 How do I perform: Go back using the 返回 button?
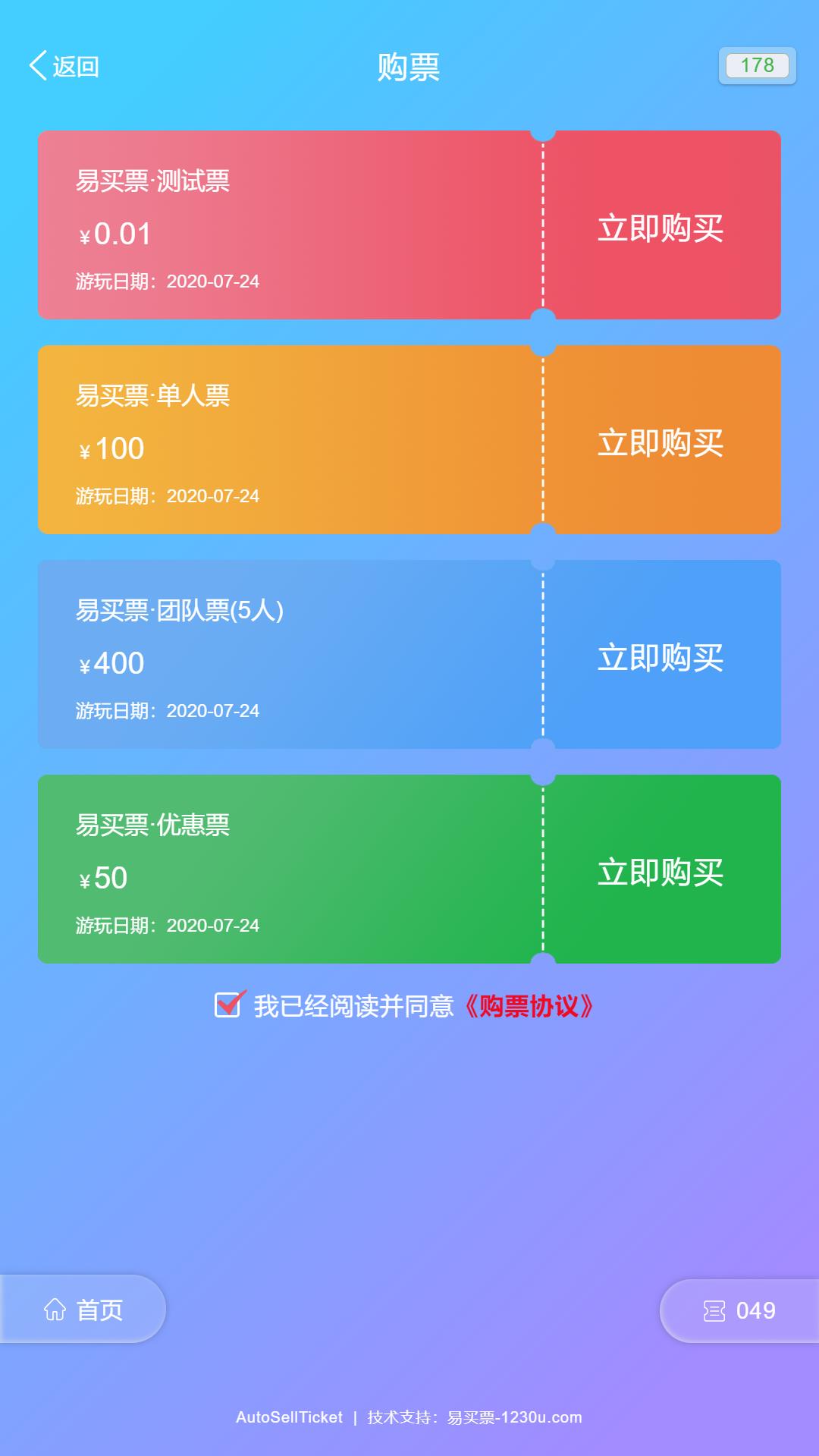pyautogui.click(x=65, y=67)
